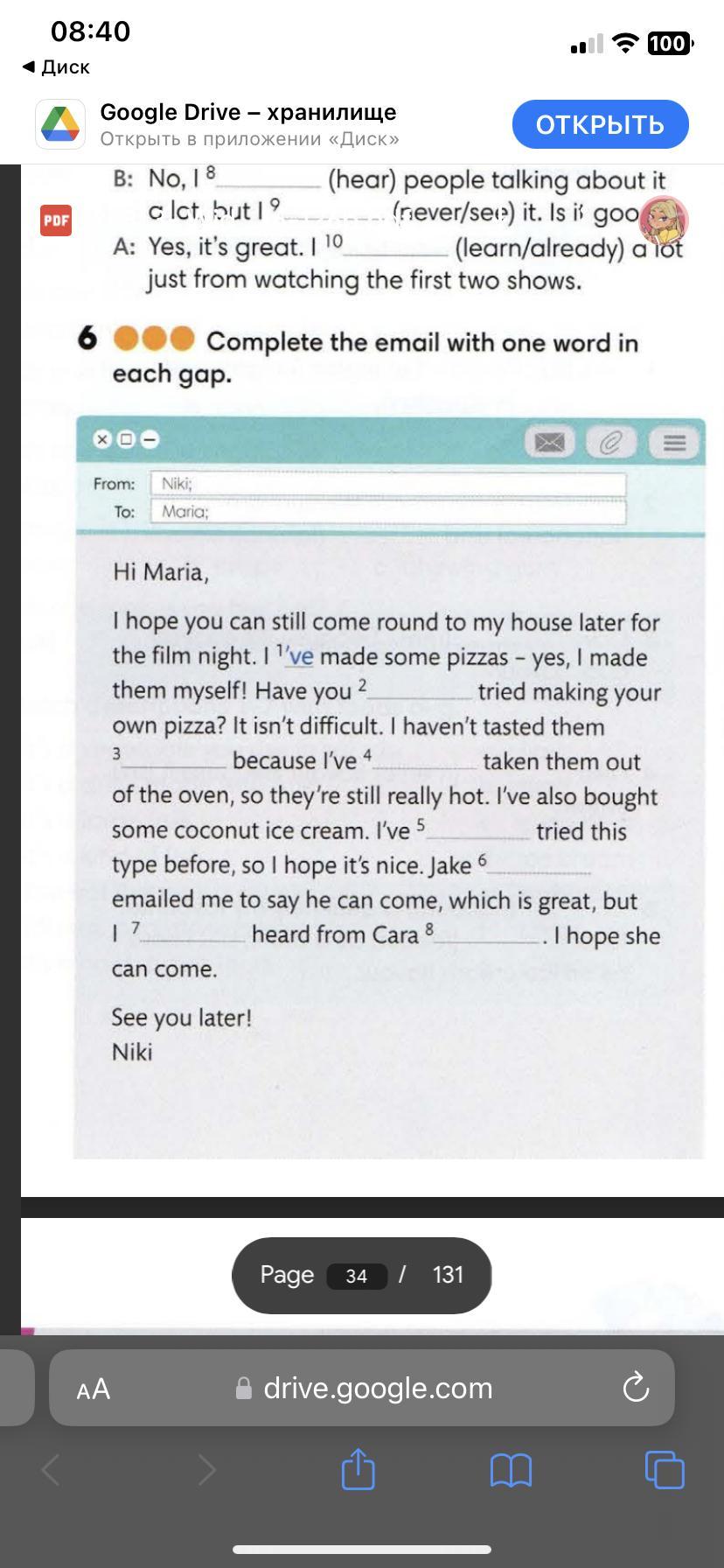The height and width of the screenshot is (1568, 724).
Task: Share this page
Action: pyautogui.click(x=358, y=1469)
